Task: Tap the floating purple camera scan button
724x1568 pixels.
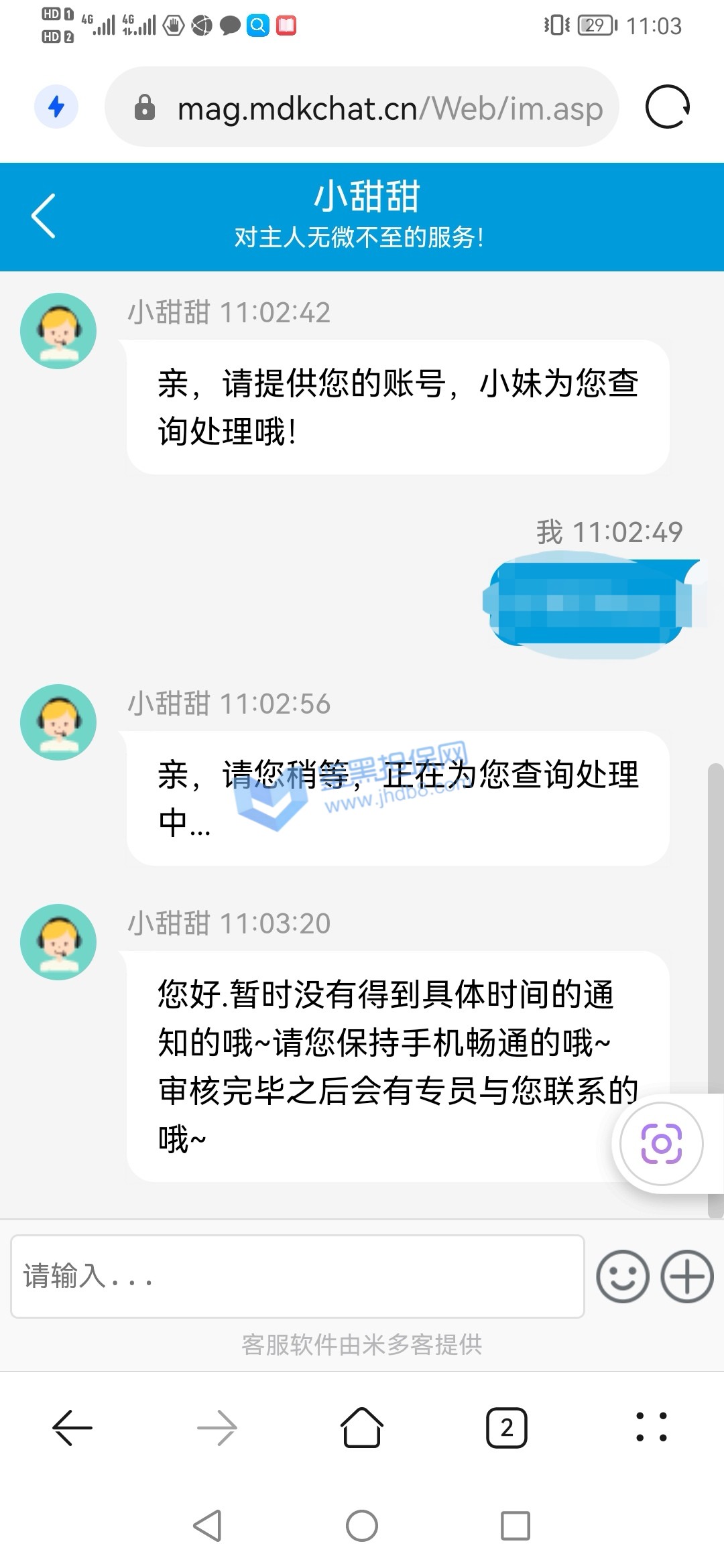Action: [x=661, y=1143]
